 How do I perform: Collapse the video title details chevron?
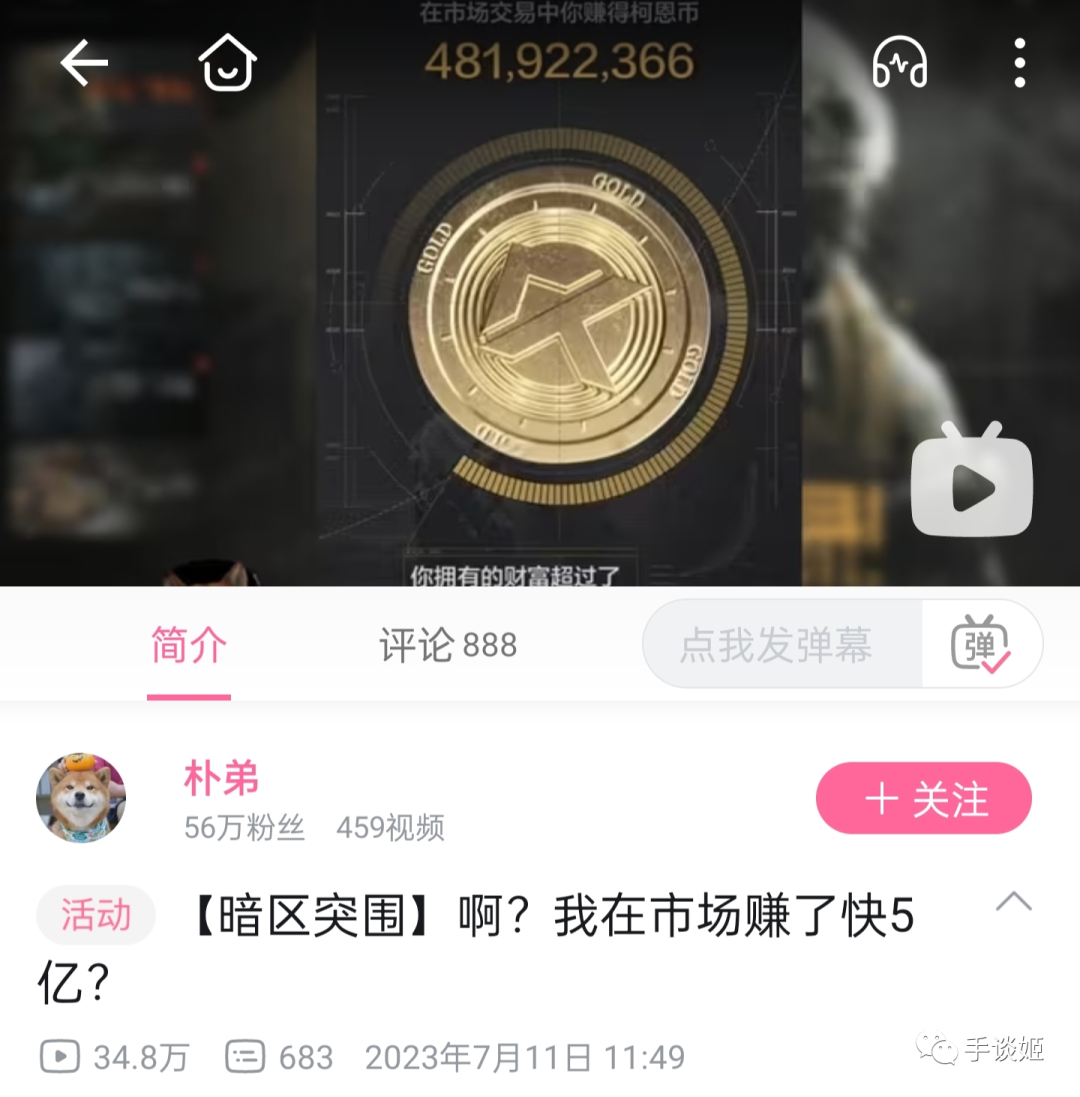[x=1013, y=901]
